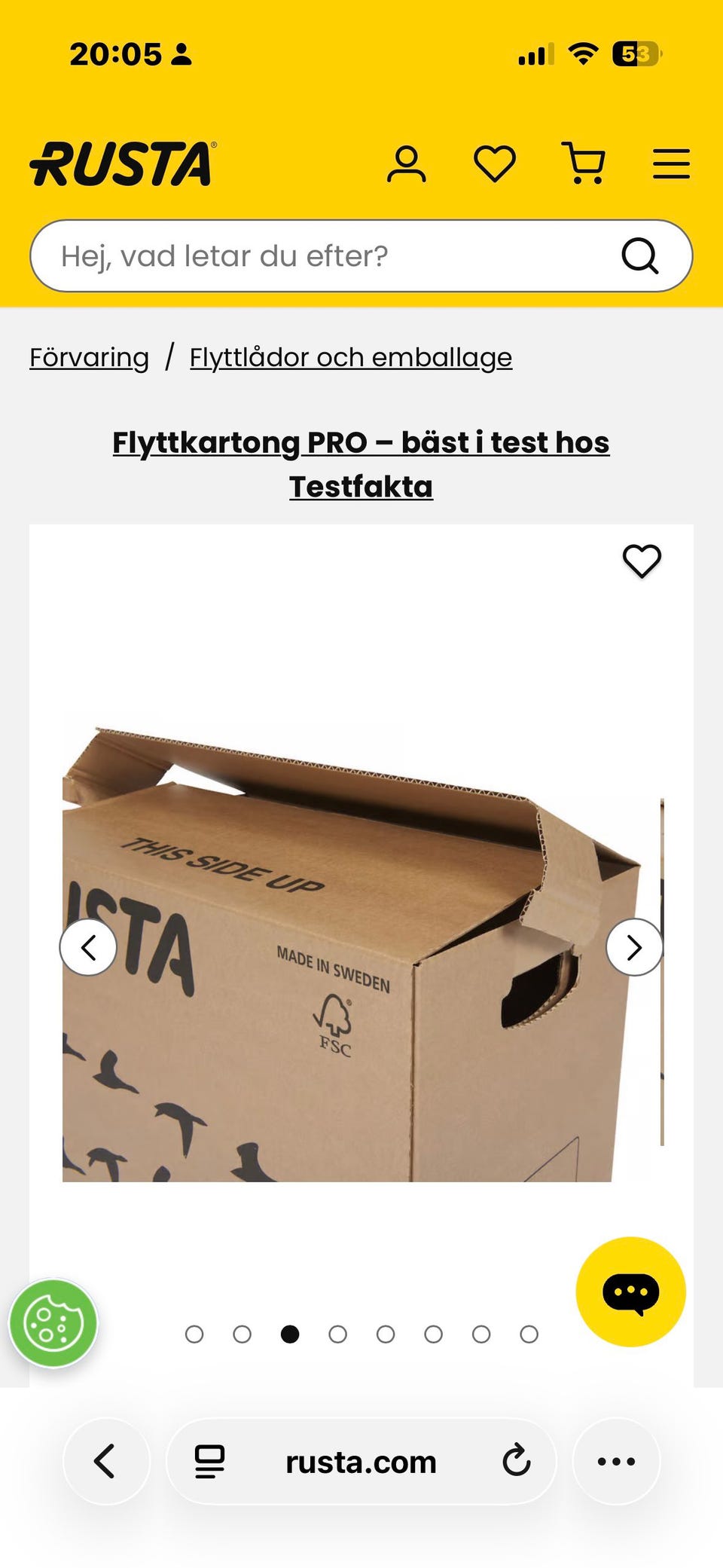
Task: Open Flyttkartong PRO title link
Action: 361,464
